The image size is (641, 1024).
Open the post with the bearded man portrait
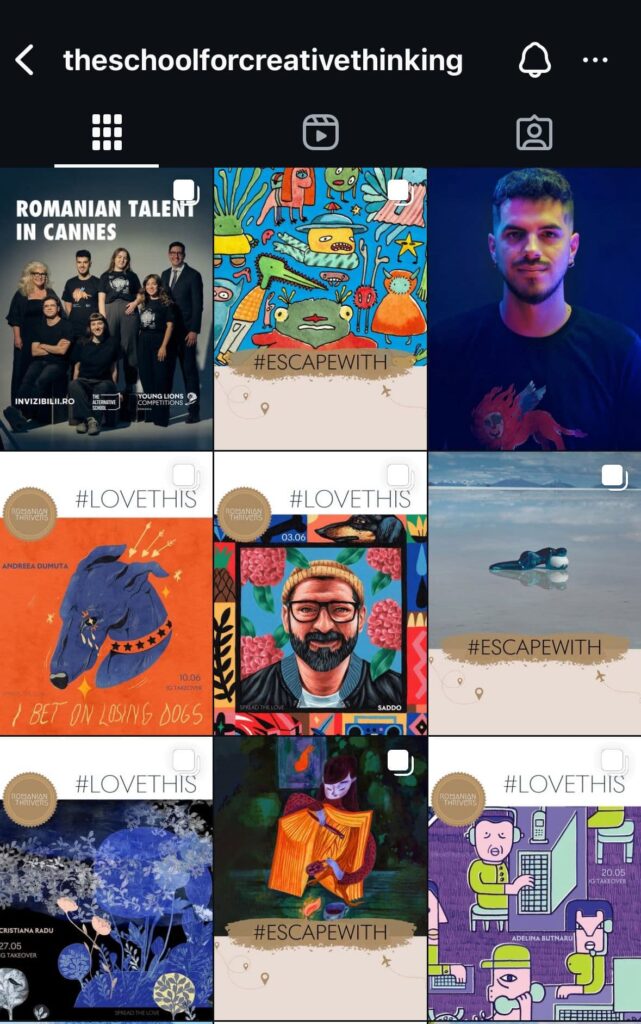coord(535,309)
